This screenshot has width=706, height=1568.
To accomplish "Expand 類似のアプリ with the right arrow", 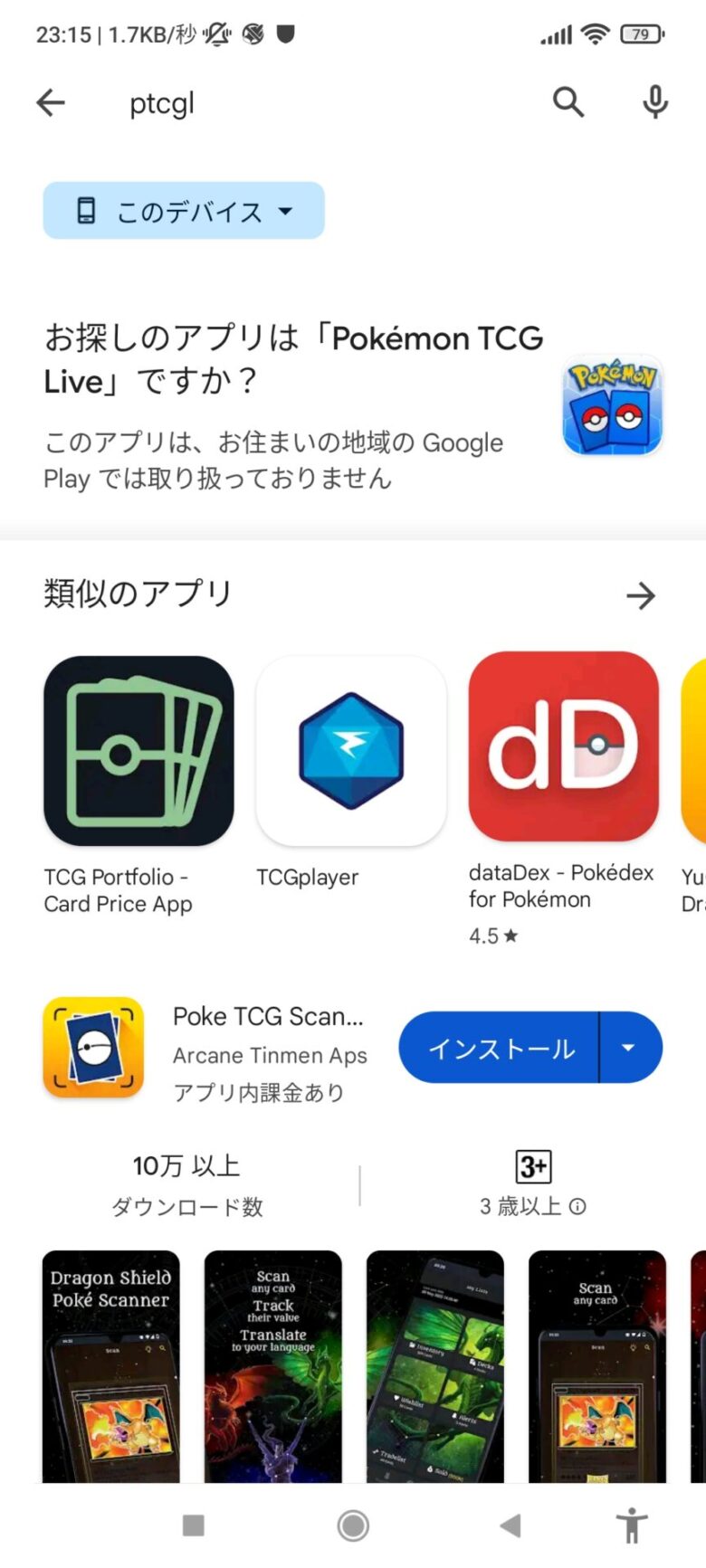I will click(641, 594).
